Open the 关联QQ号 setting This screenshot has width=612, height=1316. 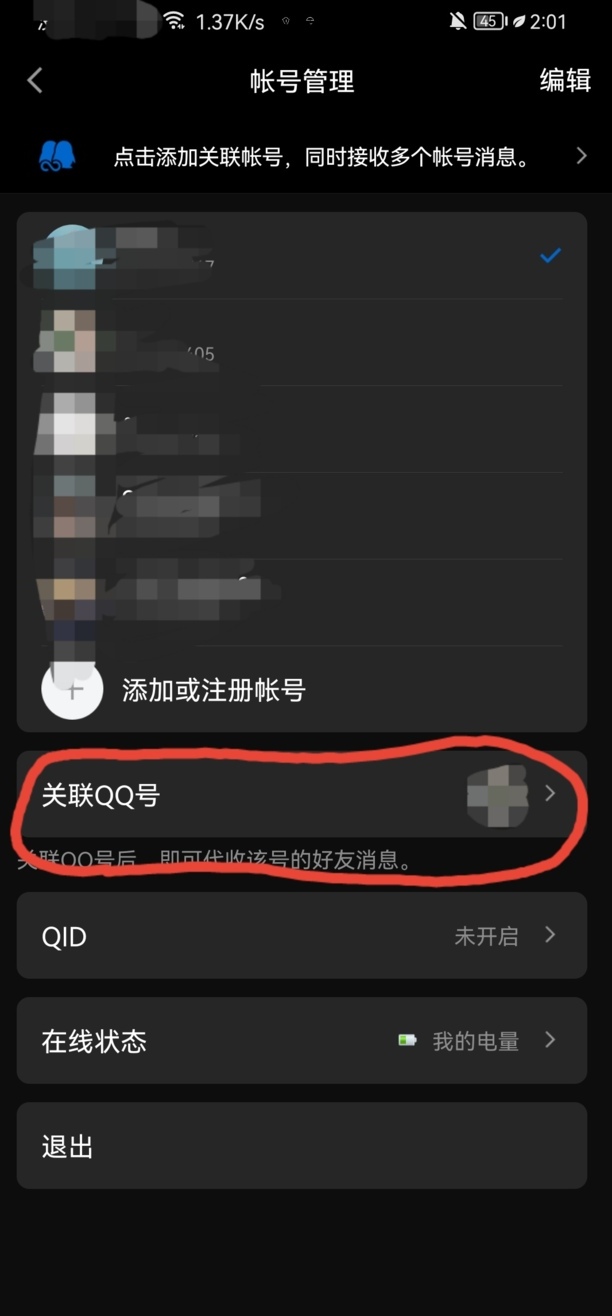300,795
